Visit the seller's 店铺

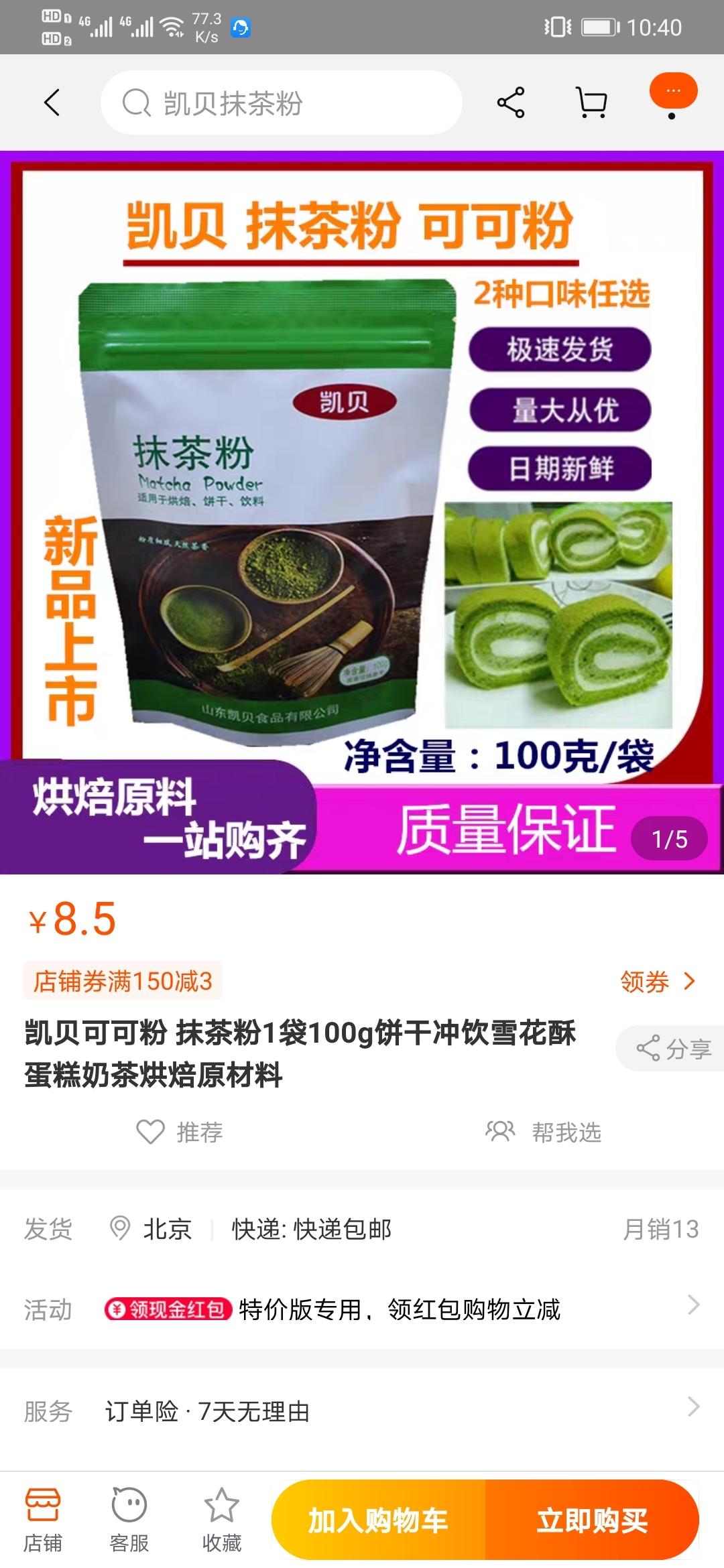pos(43,1520)
